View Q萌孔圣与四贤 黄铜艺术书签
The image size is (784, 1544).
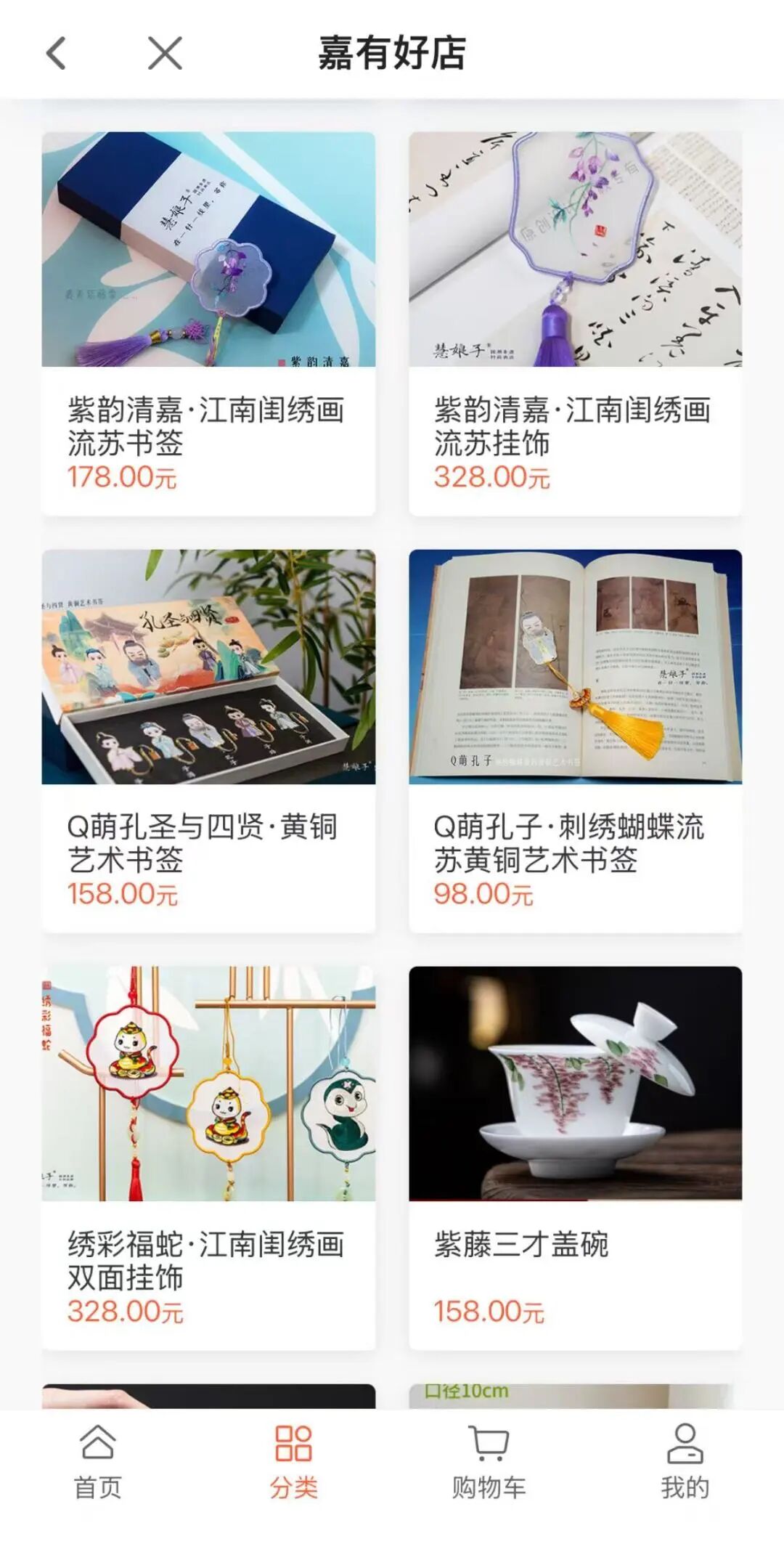[208, 740]
